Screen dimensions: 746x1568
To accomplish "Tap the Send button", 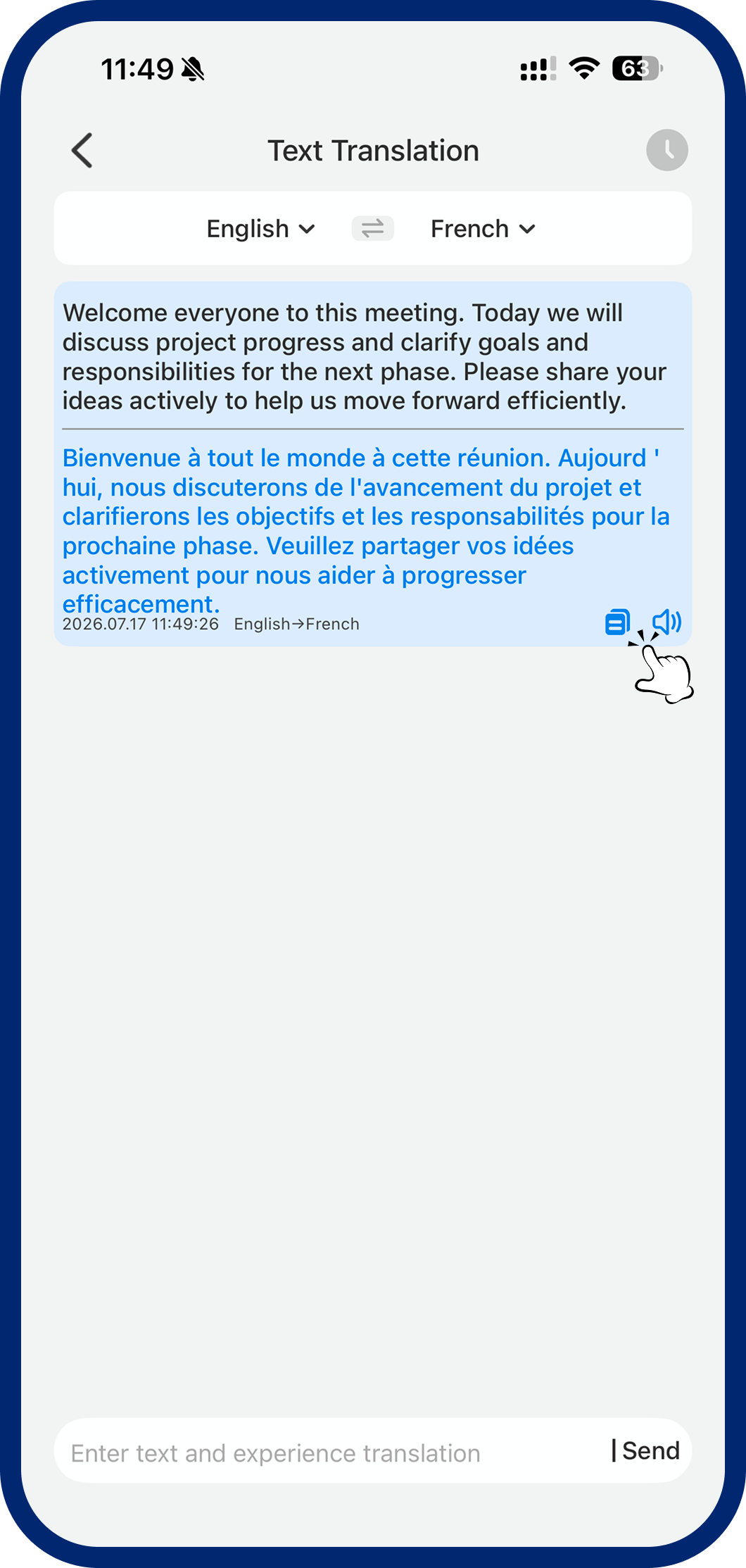I will (x=651, y=1450).
